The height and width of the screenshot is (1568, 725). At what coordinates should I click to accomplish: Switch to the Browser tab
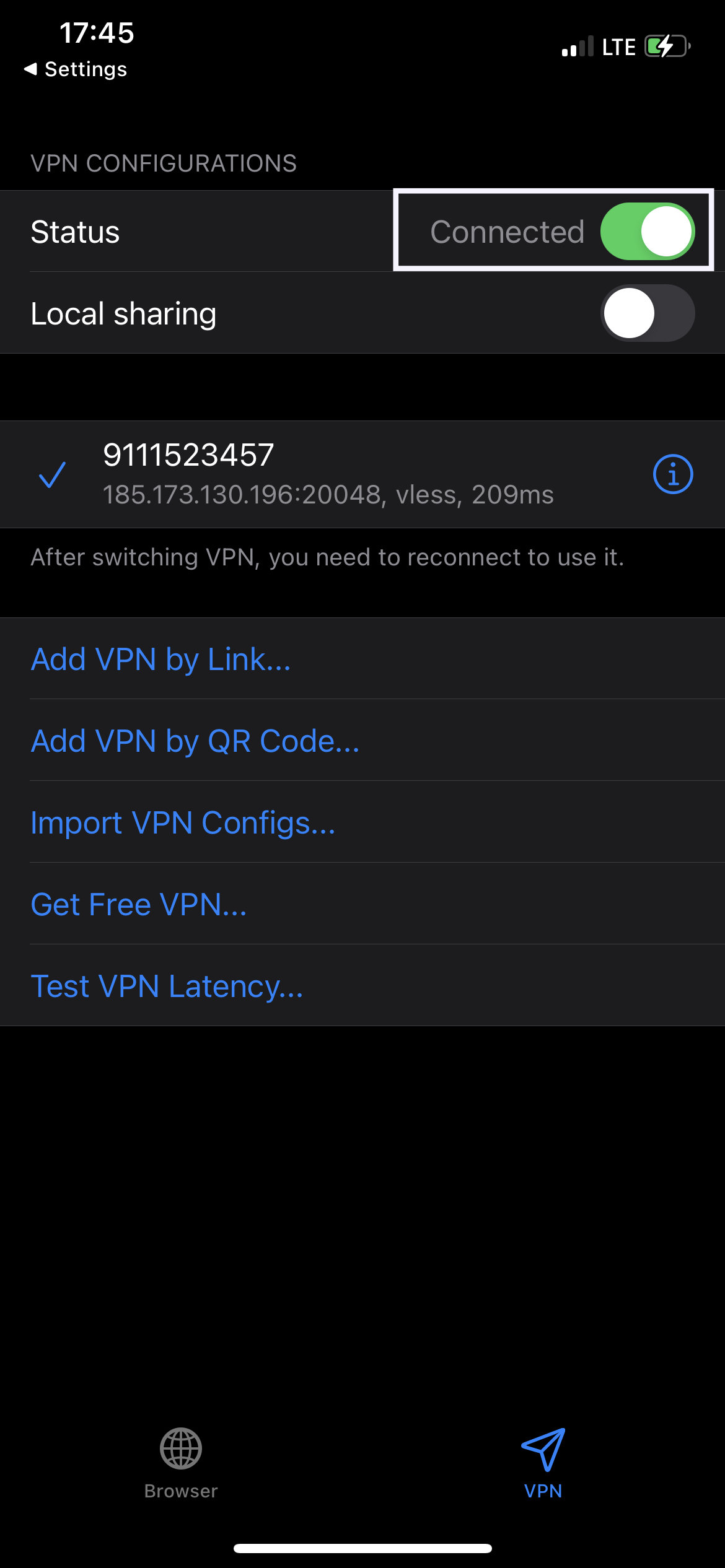[181, 1464]
